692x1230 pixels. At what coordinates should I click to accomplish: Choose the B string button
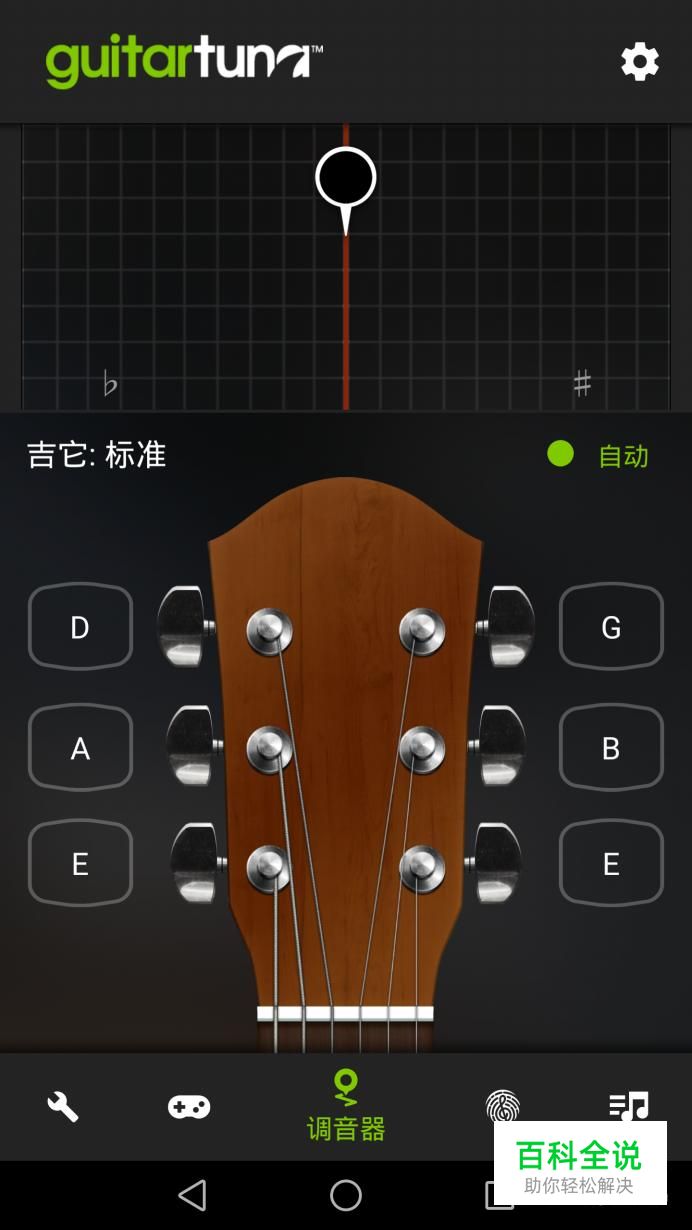pyautogui.click(x=611, y=748)
